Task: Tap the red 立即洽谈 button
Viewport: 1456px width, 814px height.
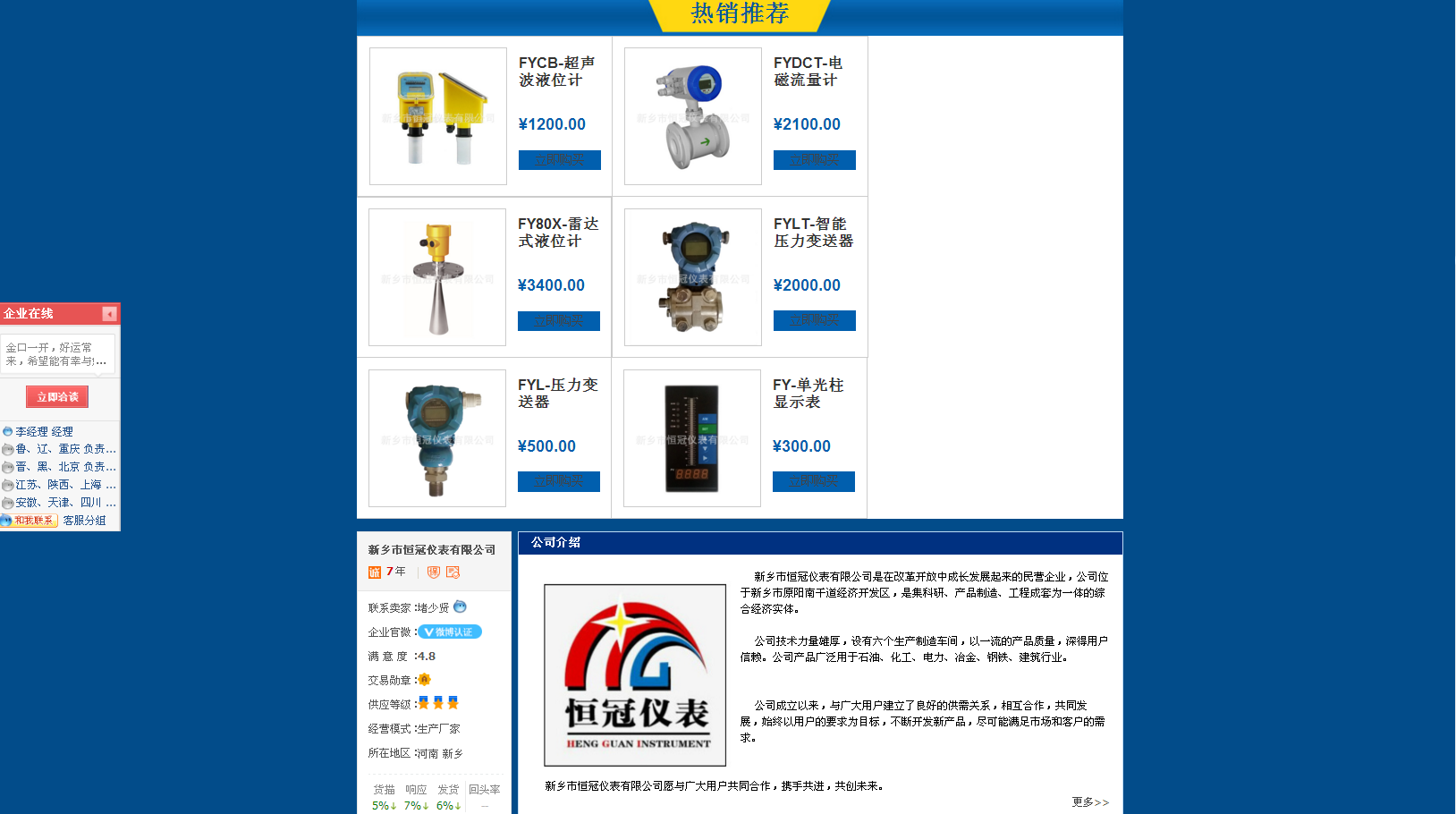Action: tap(57, 396)
